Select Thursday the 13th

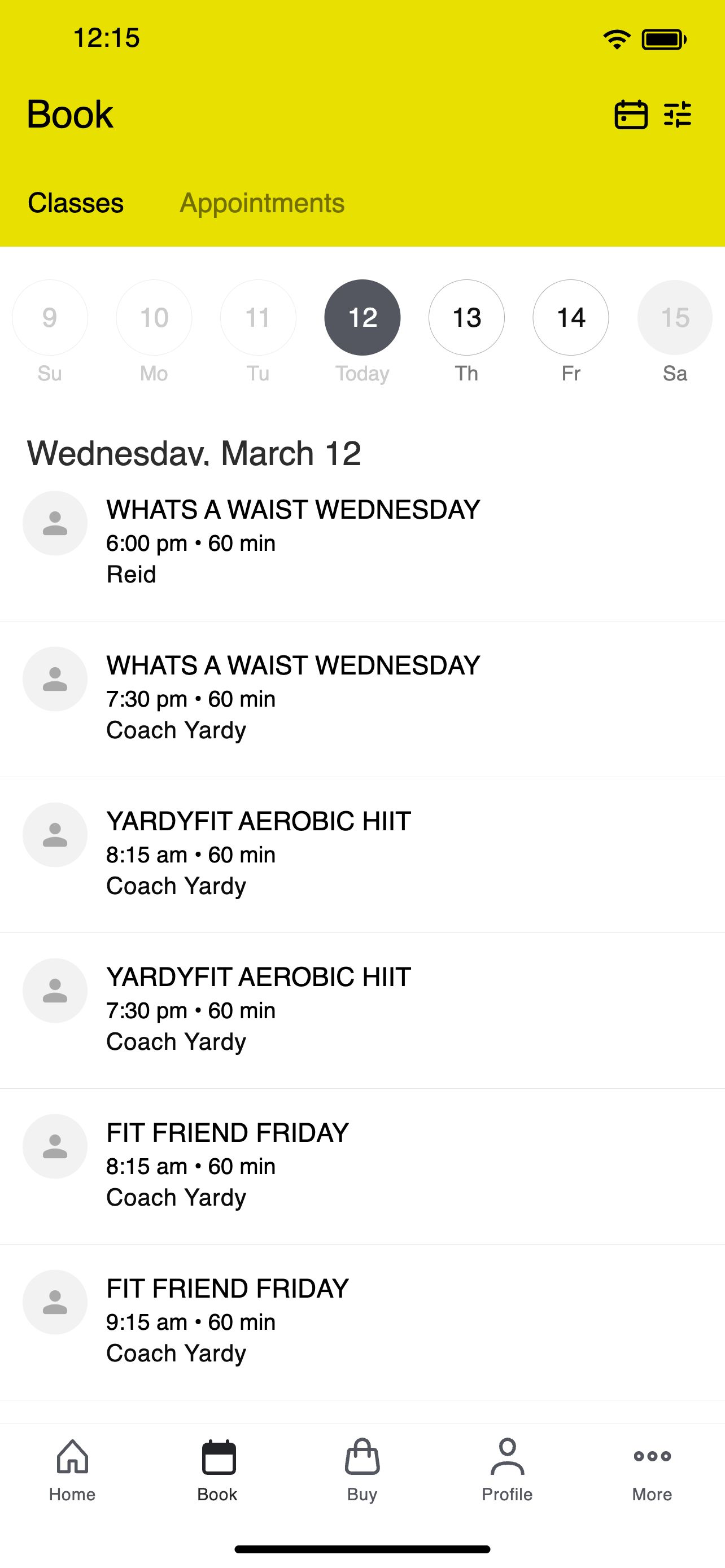click(466, 317)
